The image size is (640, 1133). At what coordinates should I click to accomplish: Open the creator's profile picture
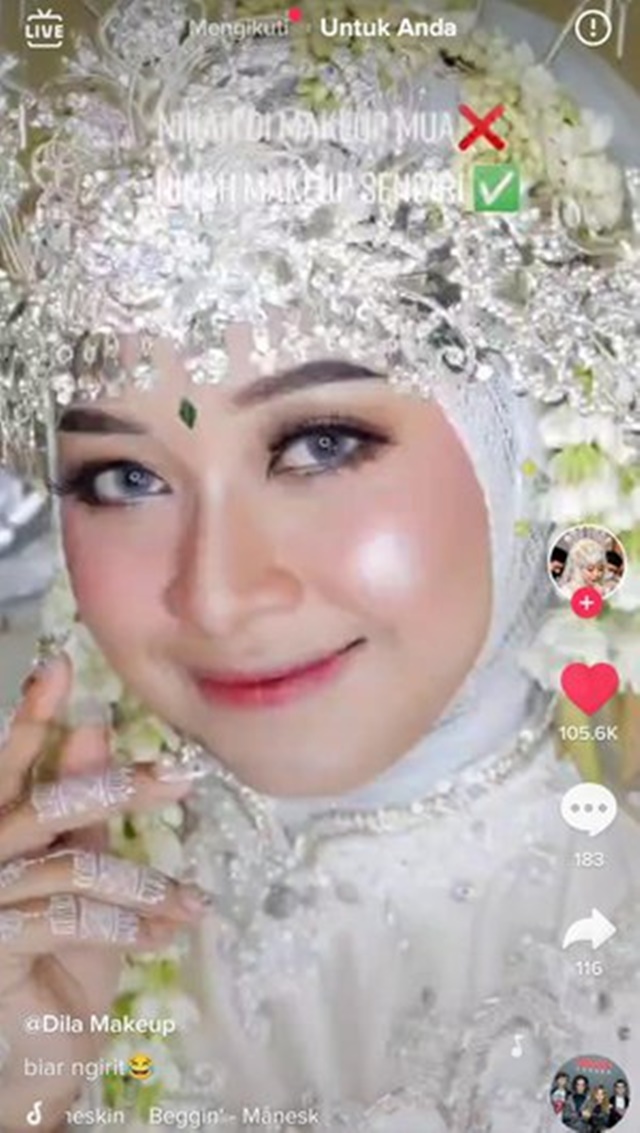587,562
